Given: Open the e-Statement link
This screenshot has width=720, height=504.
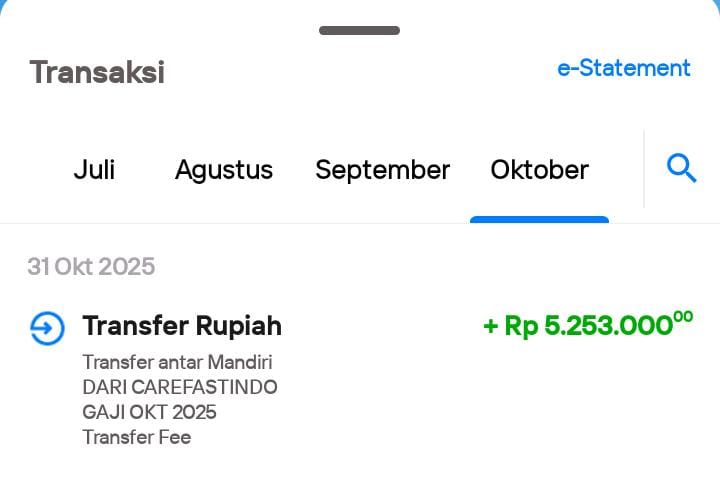Looking at the screenshot, I should click(x=624, y=68).
